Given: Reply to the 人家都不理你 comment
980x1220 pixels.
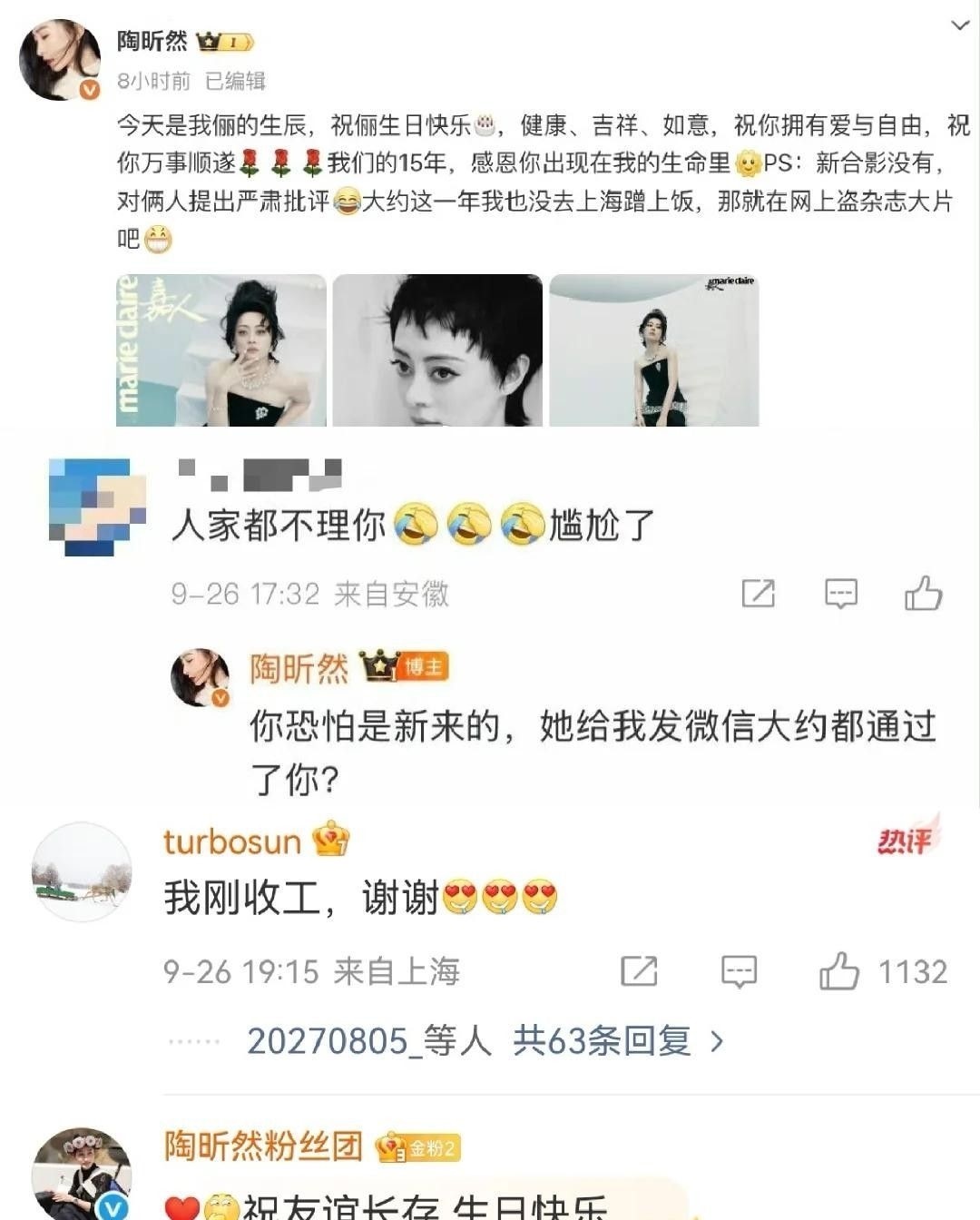Looking at the screenshot, I should tap(840, 594).
